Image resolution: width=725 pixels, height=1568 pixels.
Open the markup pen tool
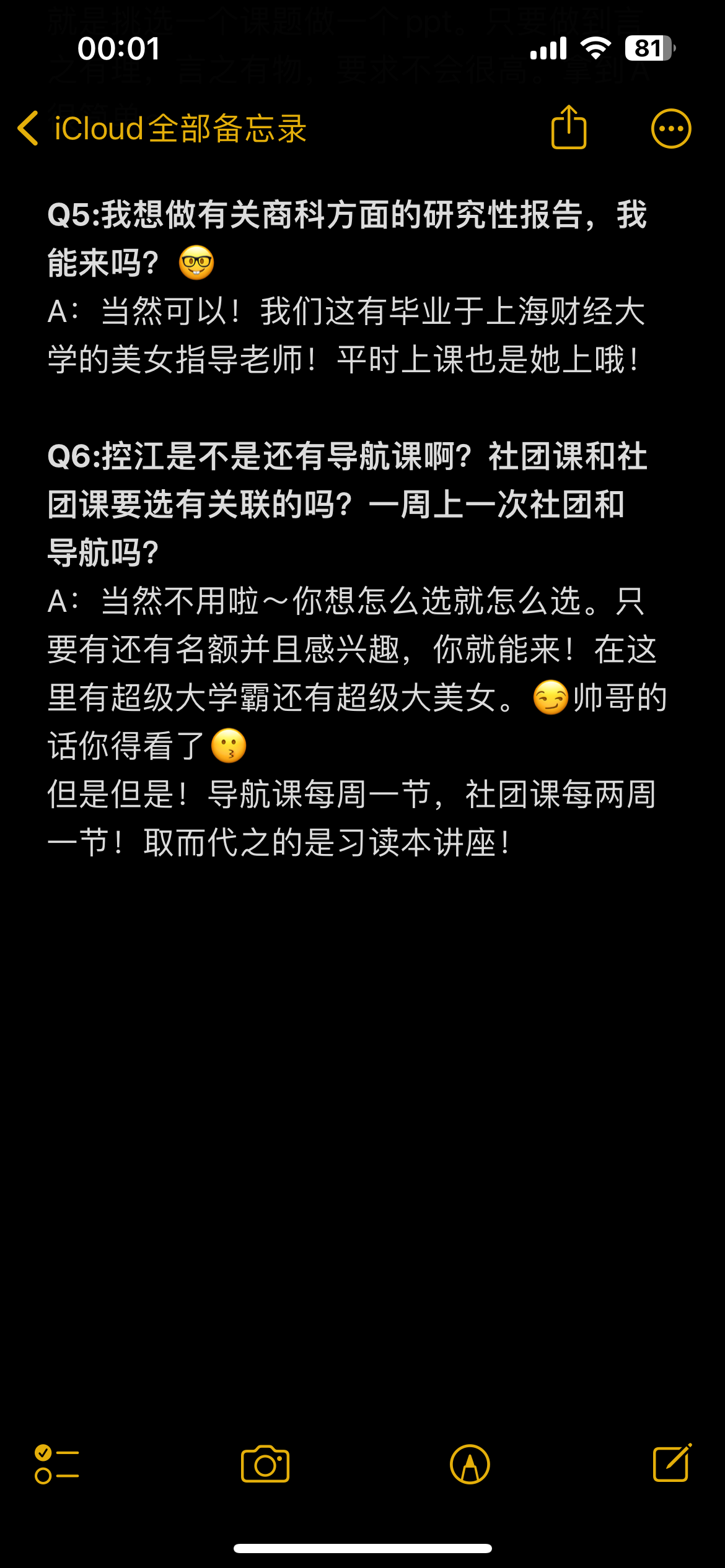pos(470,1465)
